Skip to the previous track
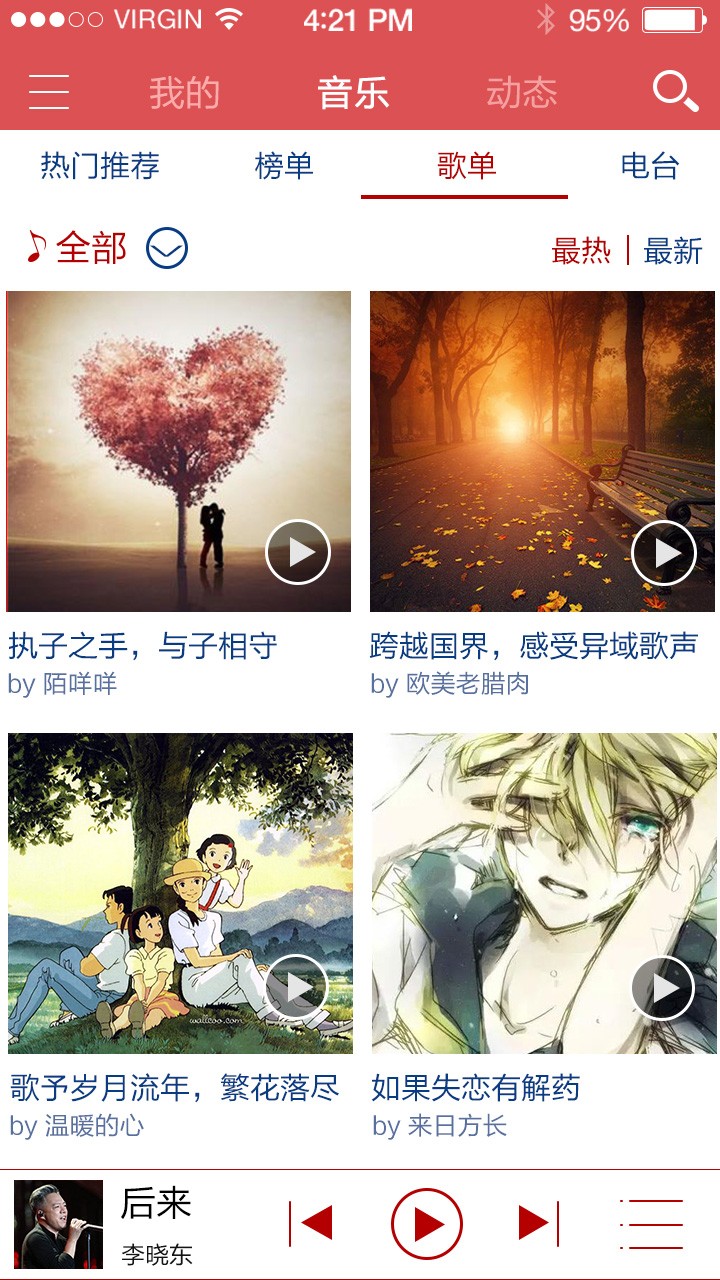Image resolution: width=720 pixels, height=1280 pixels. point(312,1222)
